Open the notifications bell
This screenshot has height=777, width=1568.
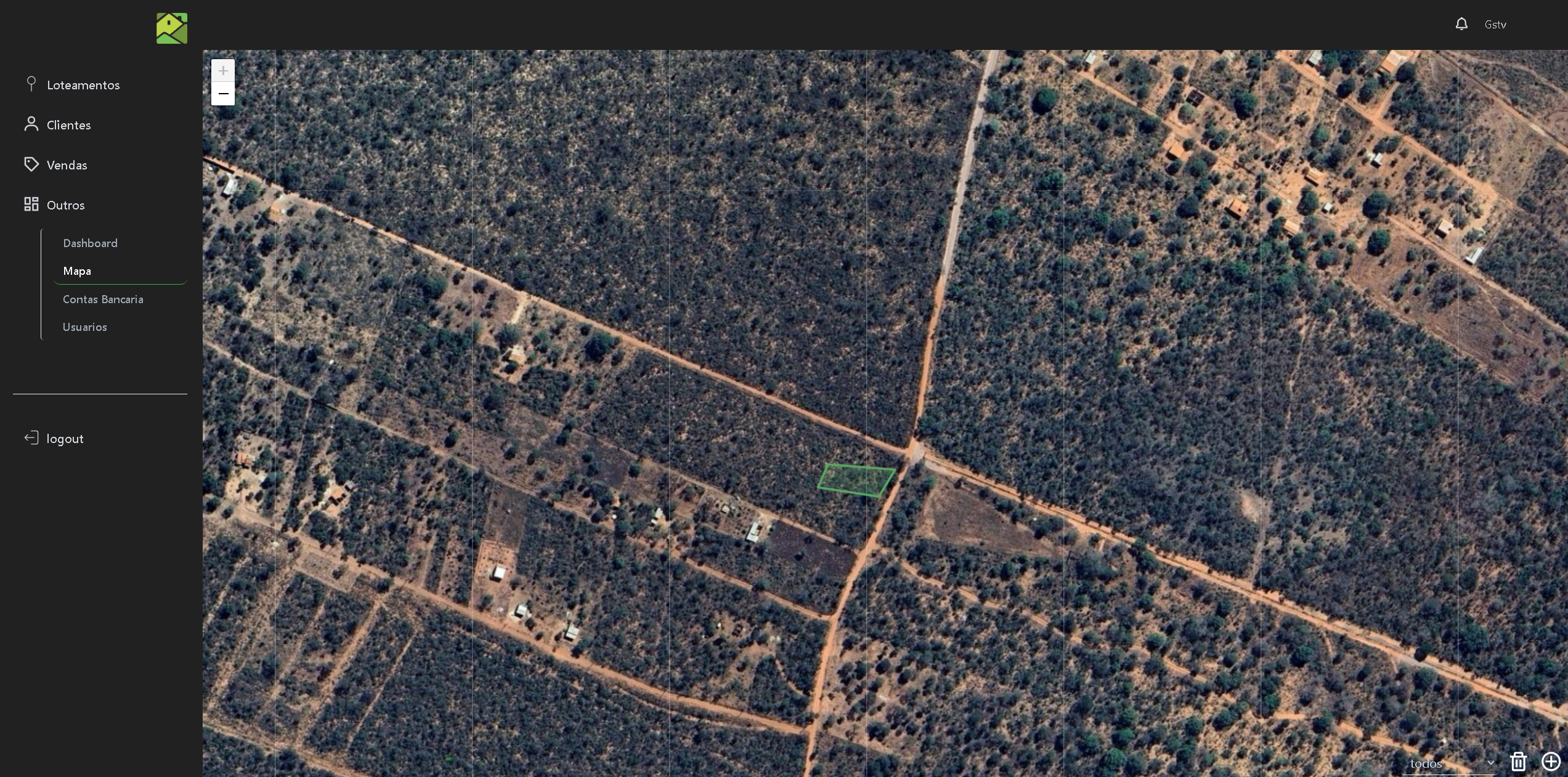click(x=1461, y=24)
